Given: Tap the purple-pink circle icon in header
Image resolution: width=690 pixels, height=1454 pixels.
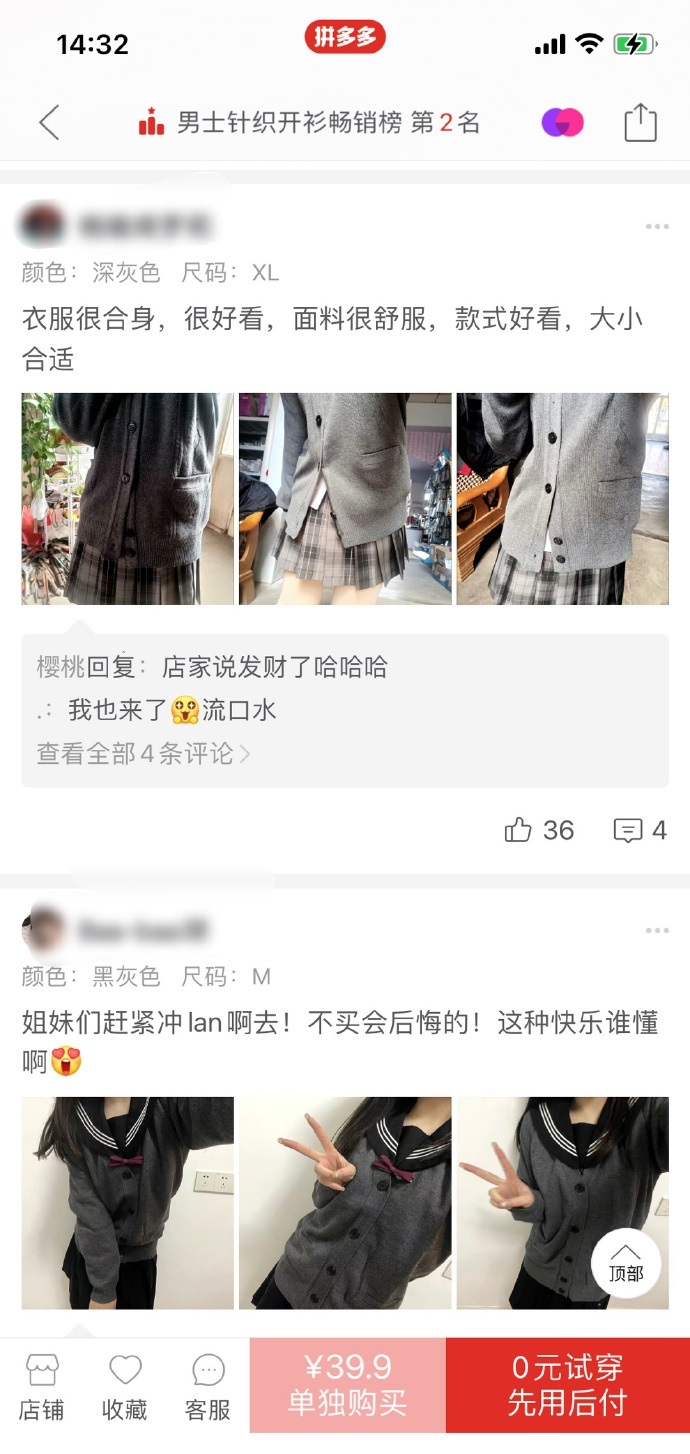Looking at the screenshot, I should coord(562,123).
